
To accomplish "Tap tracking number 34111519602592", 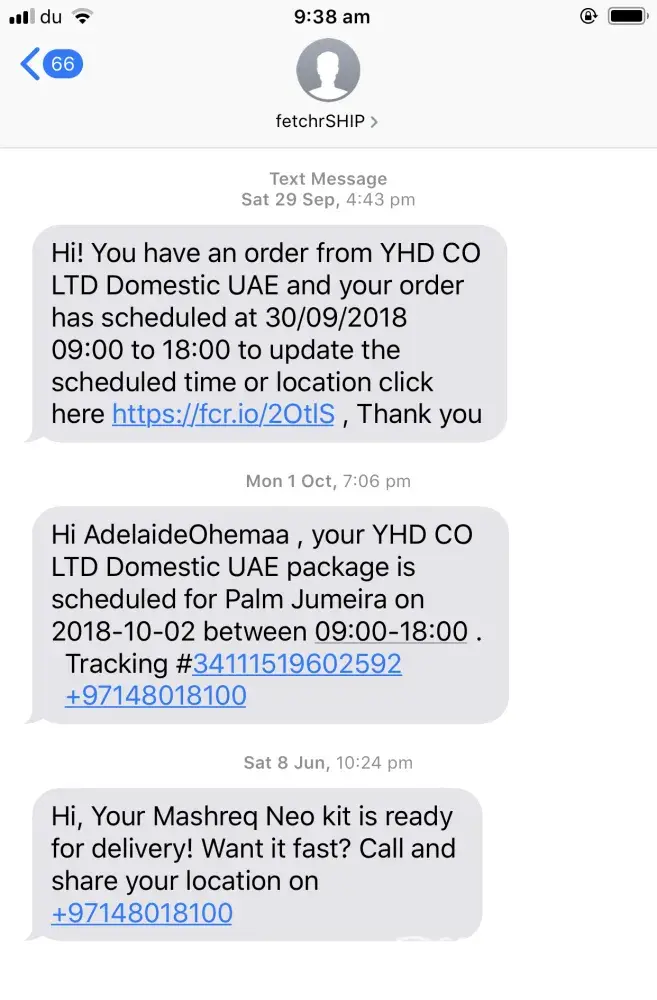I will [x=297, y=663].
